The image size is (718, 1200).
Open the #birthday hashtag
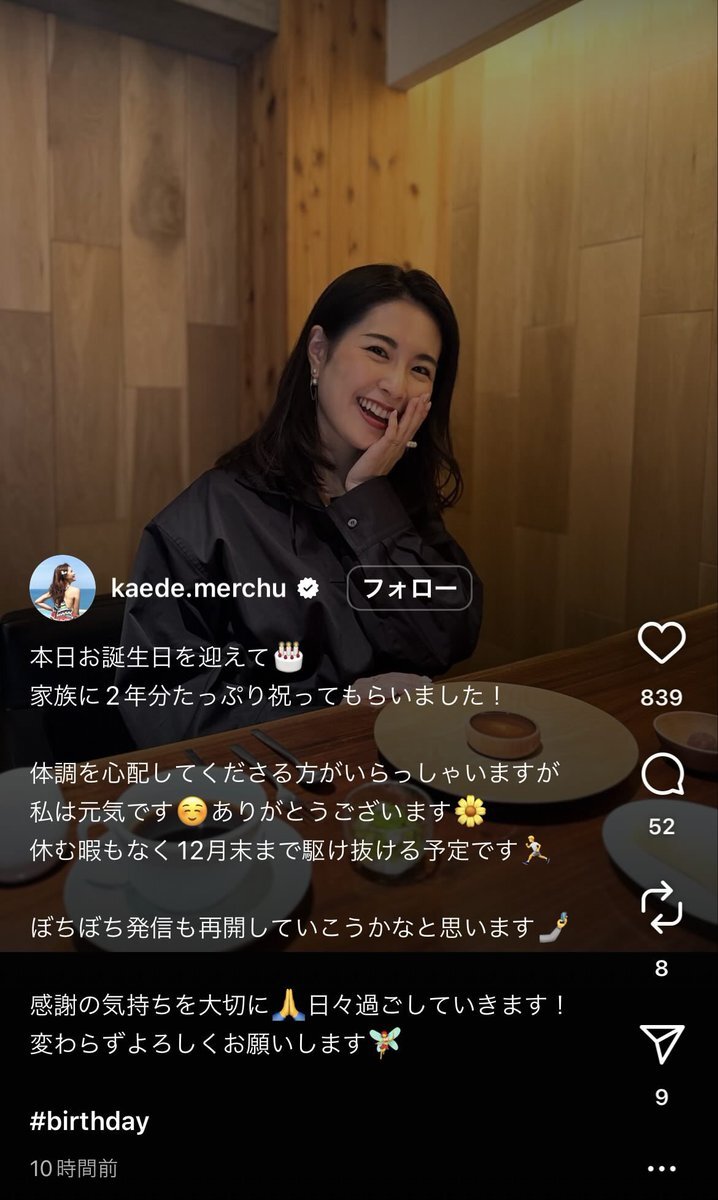coord(90,1121)
